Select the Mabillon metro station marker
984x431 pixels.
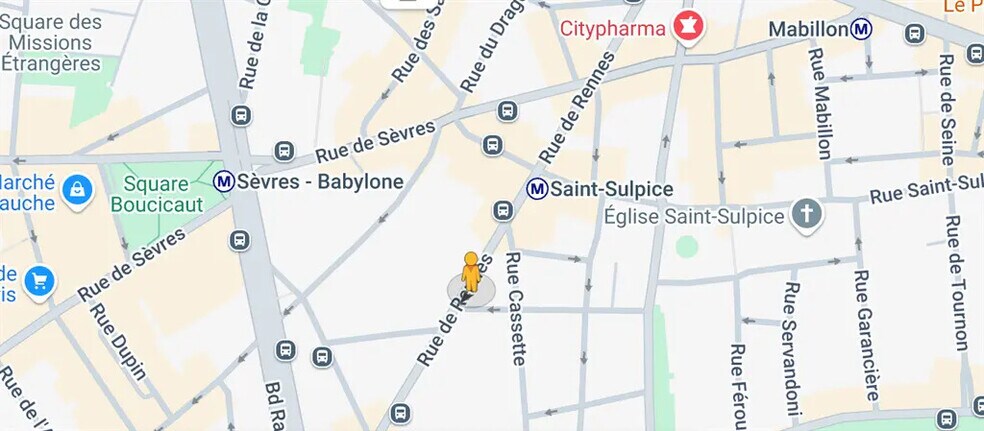[x=861, y=30]
